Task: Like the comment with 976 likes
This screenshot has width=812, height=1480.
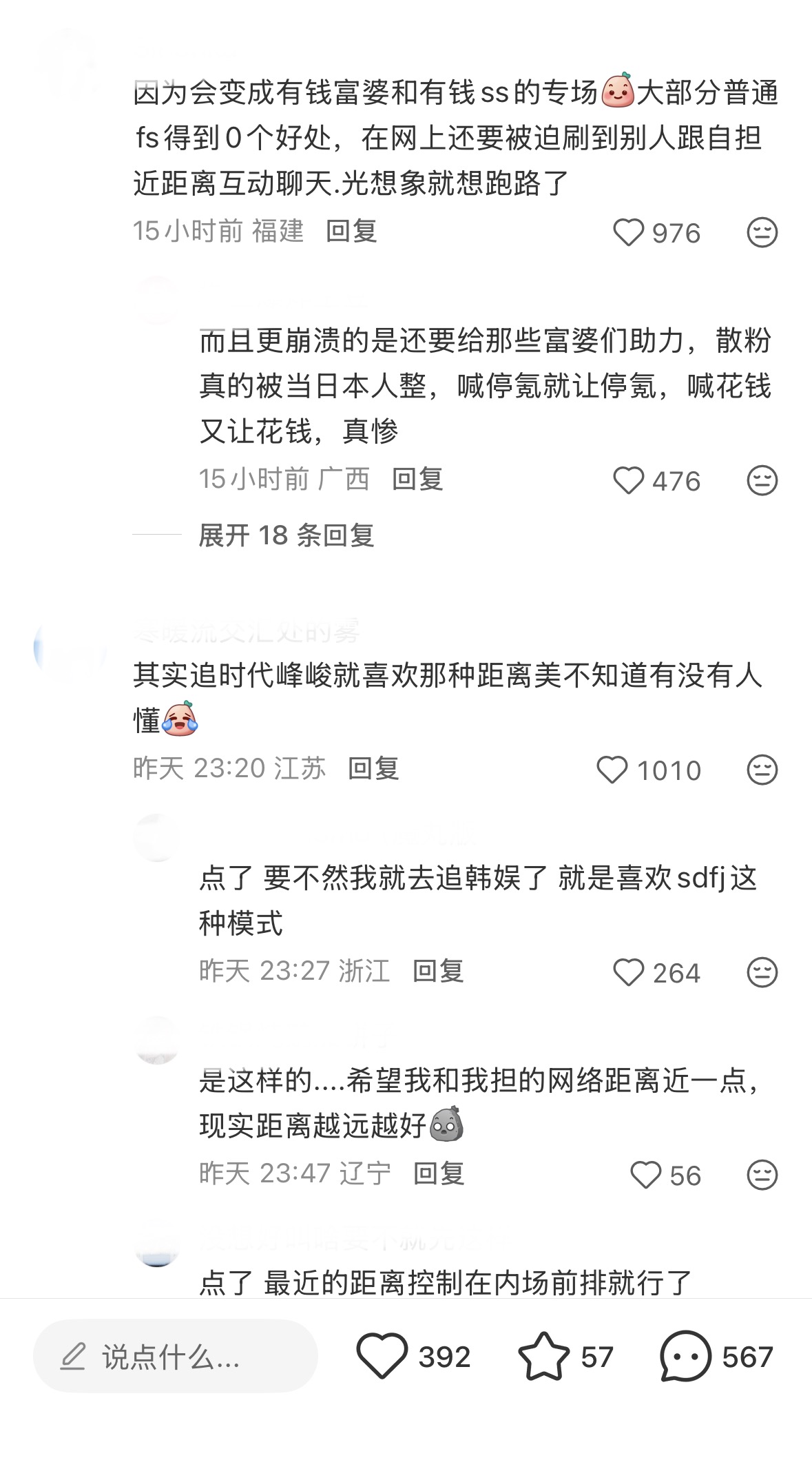Action: 628,233
